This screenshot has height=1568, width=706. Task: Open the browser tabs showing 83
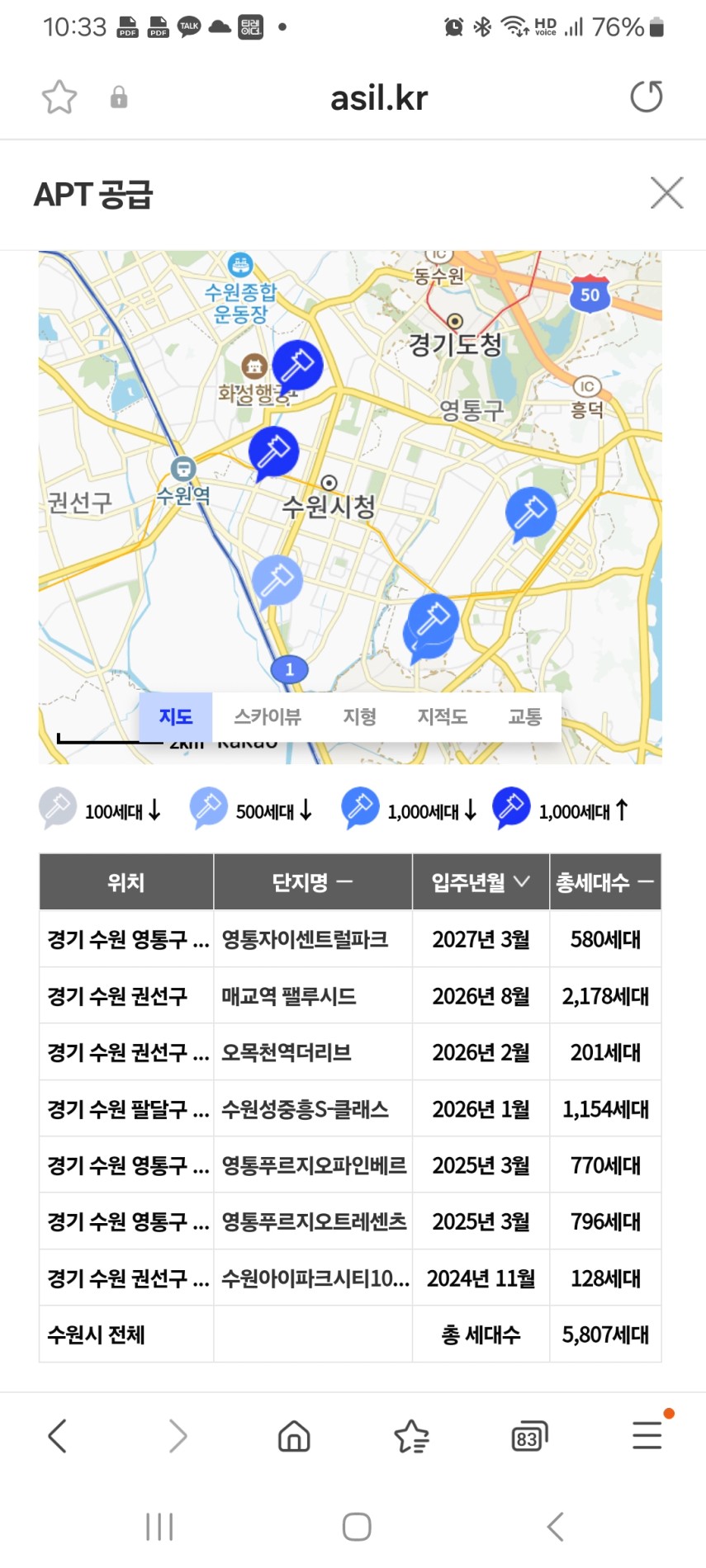529,1437
